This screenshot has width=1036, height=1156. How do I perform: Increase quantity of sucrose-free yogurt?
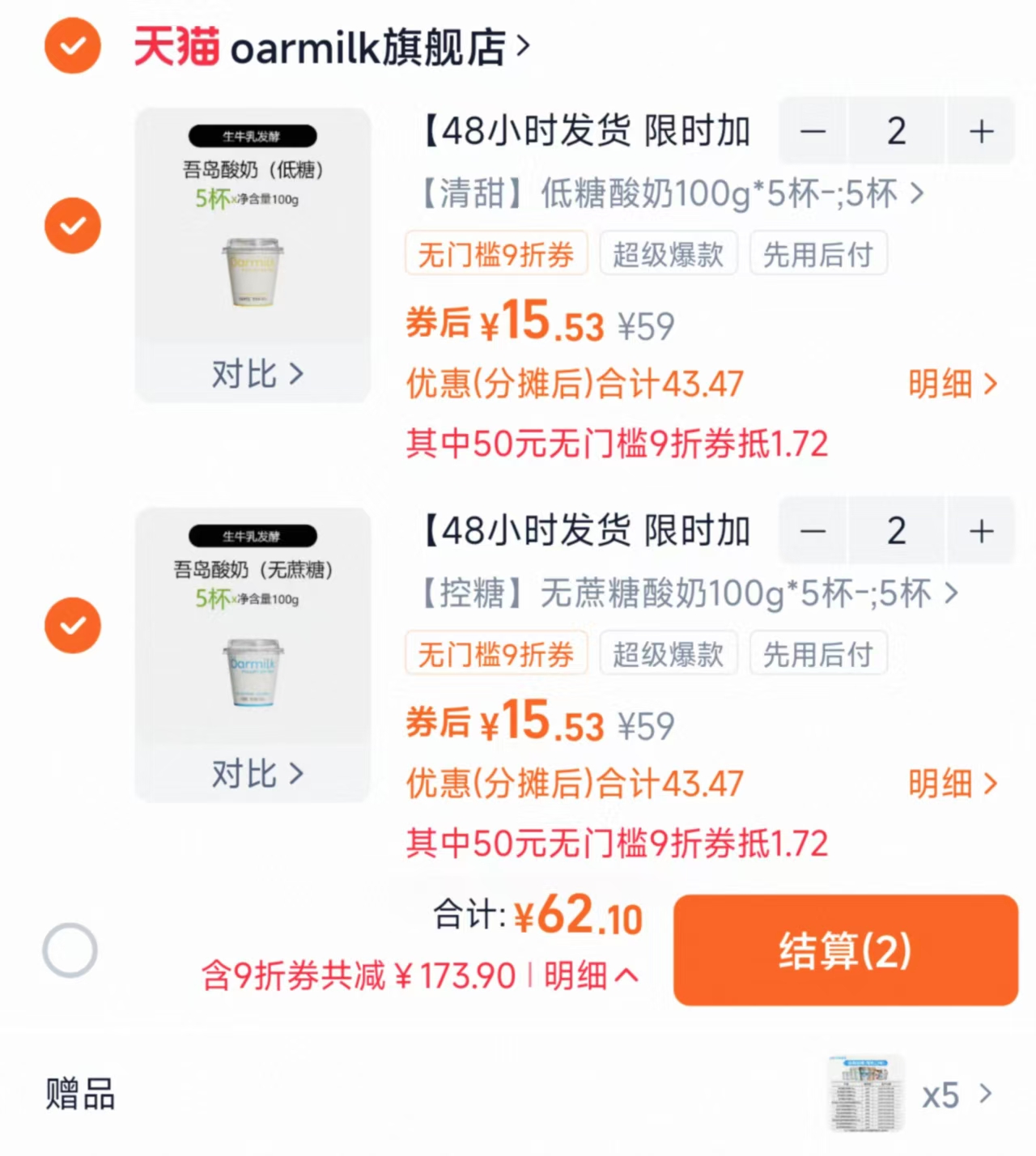click(x=980, y=531)
